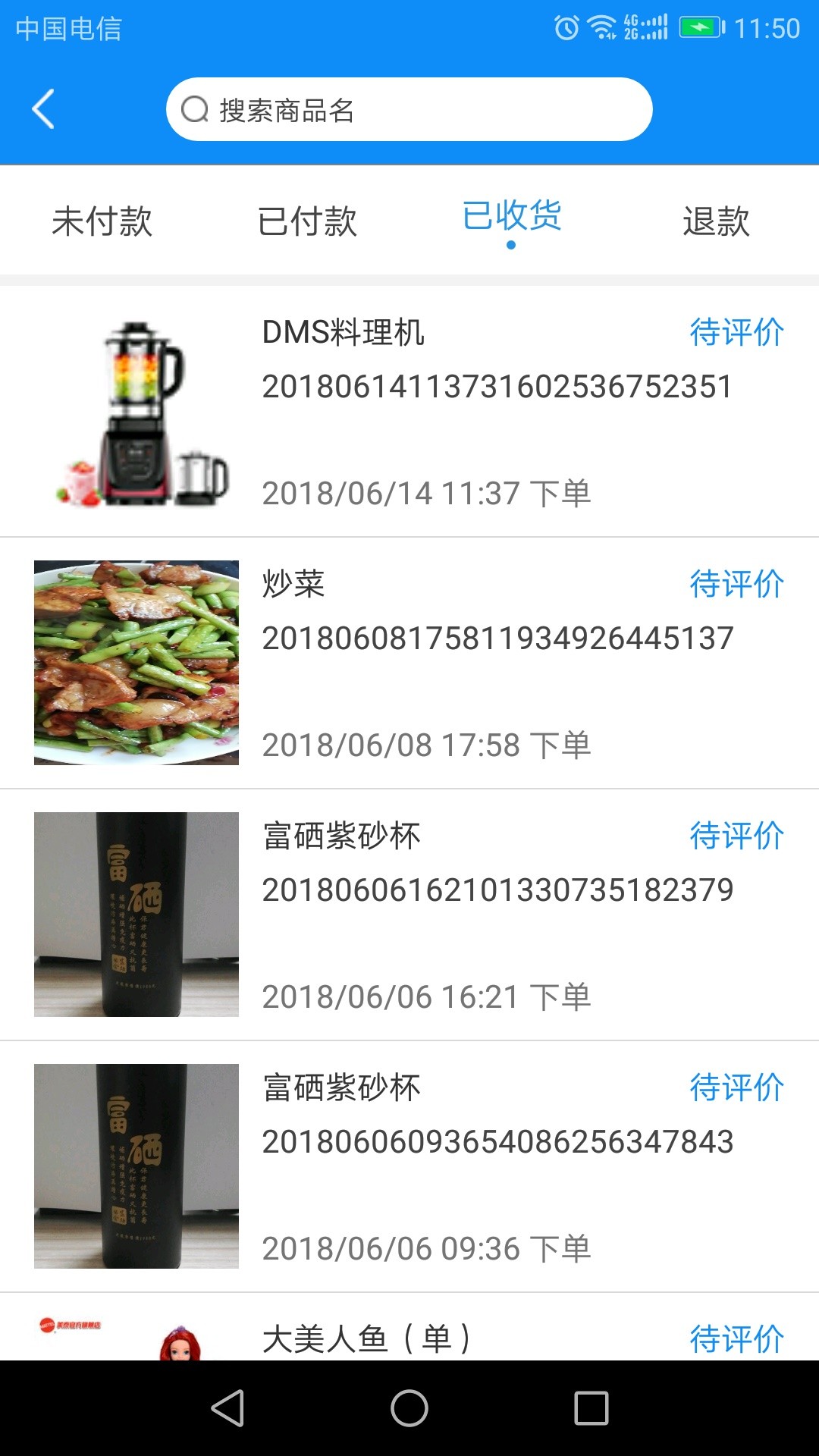Go back using the top-left arrow
819x1456 pixels.
tap(43, 109)
